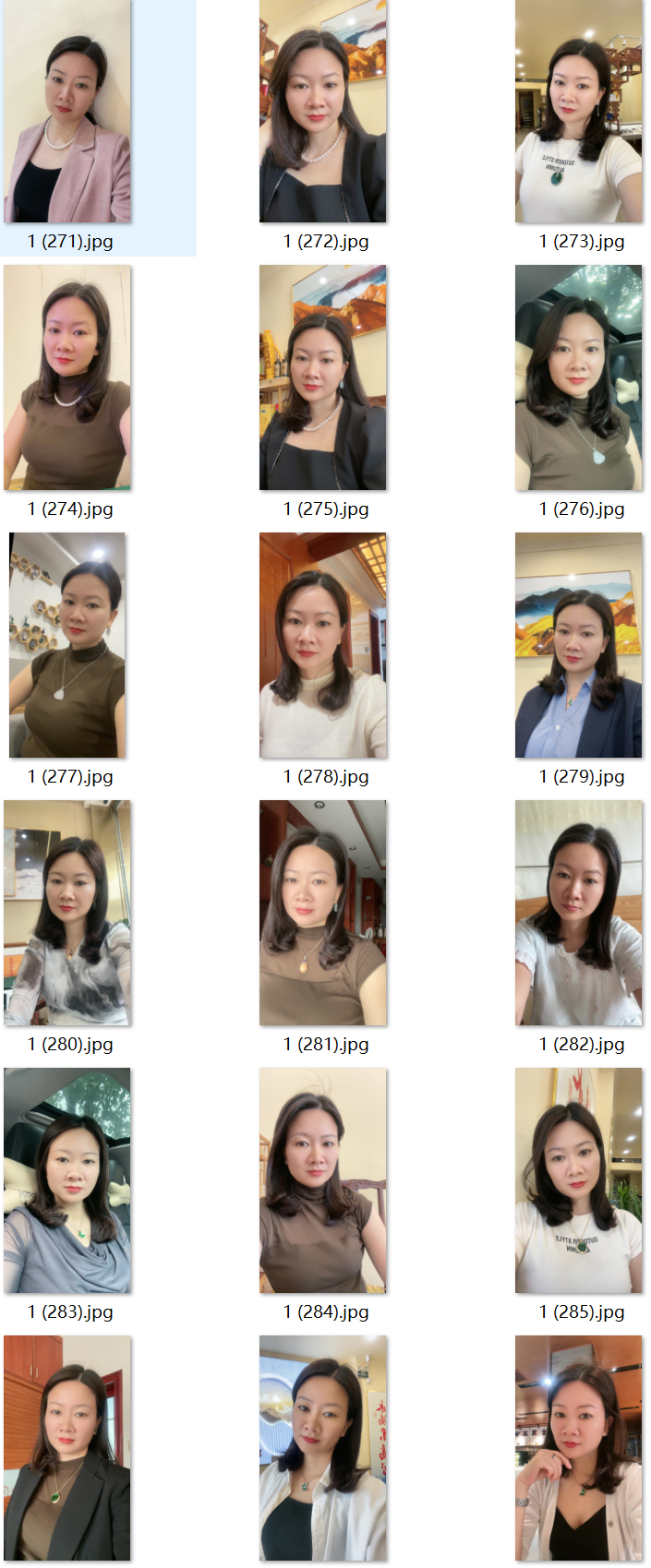Viewport: 651px width, 1568px height.
Task: Open the photo 1 (279).jpg
Action: coord(578,645)
